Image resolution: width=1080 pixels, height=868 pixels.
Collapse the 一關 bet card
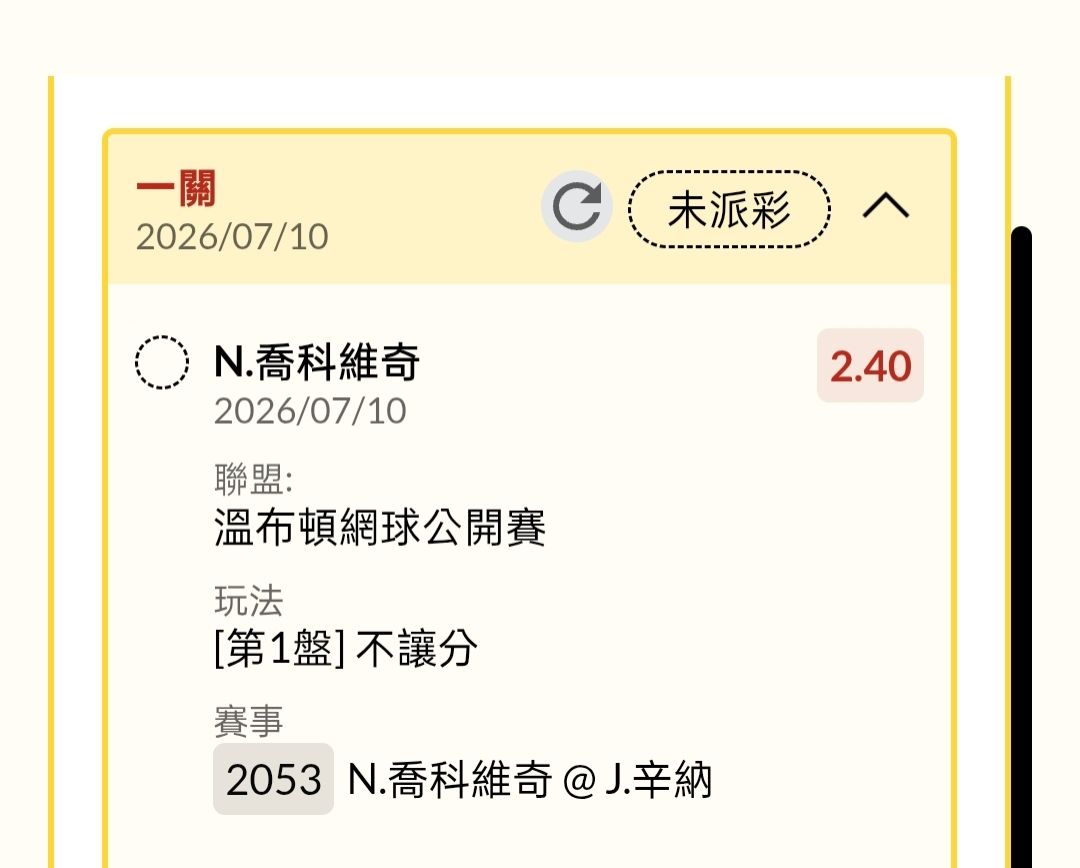(x=886, y=206)
